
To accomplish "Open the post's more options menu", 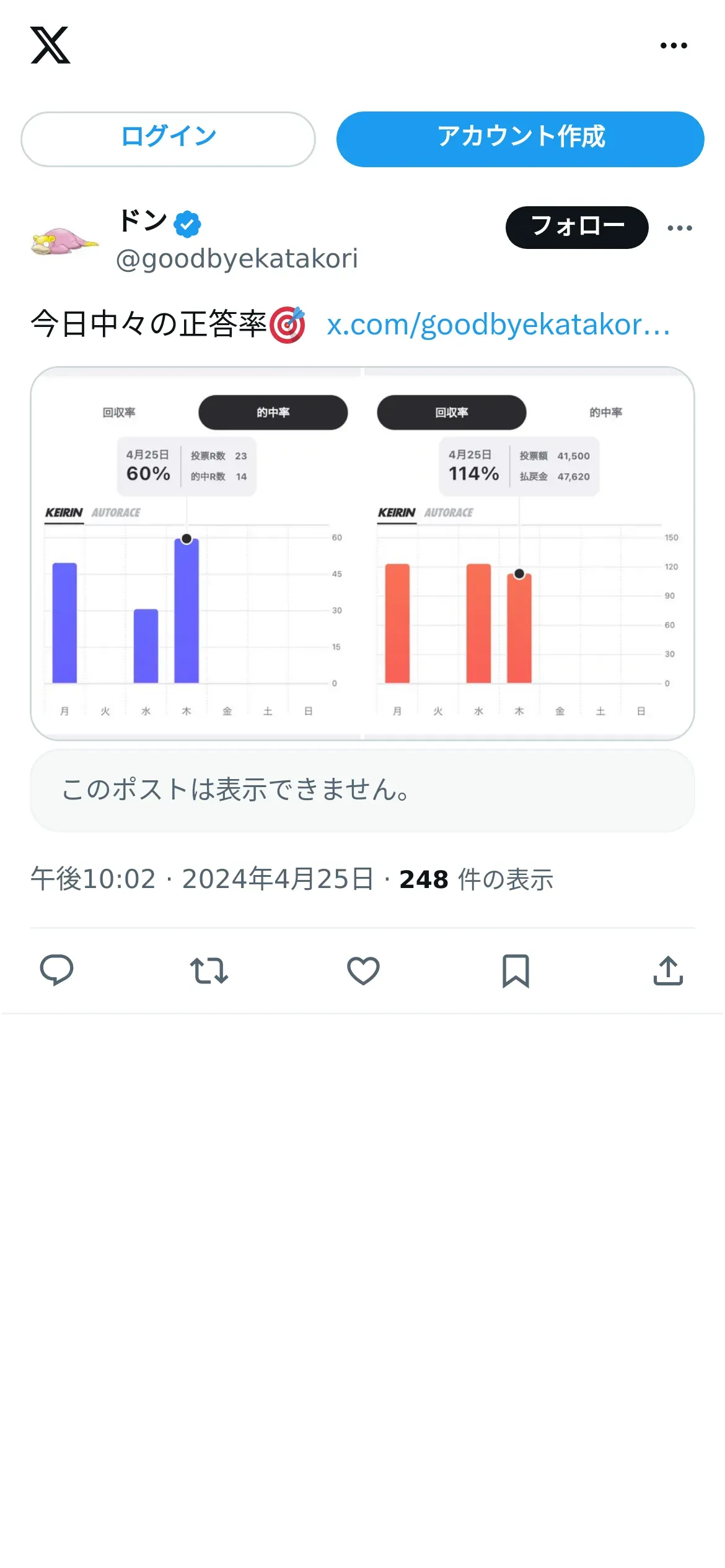I will click(680, 228).
